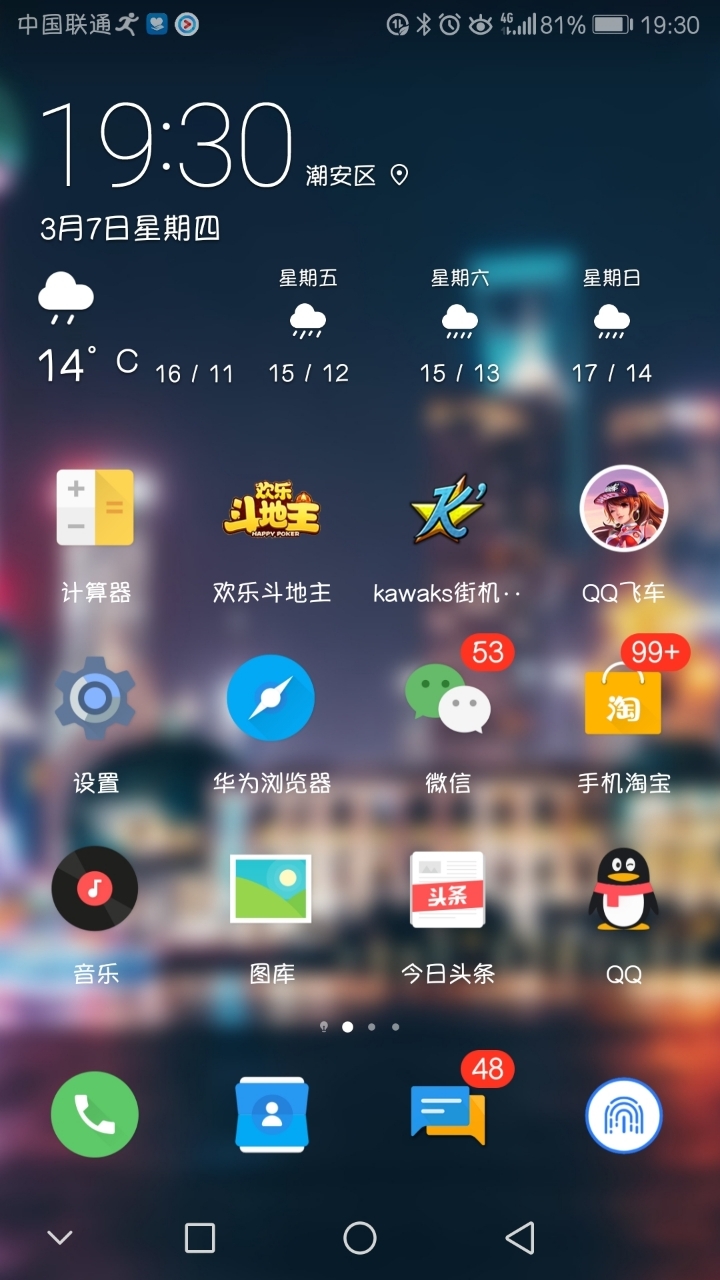Tap the recent apps square button

coord(200,1238)
